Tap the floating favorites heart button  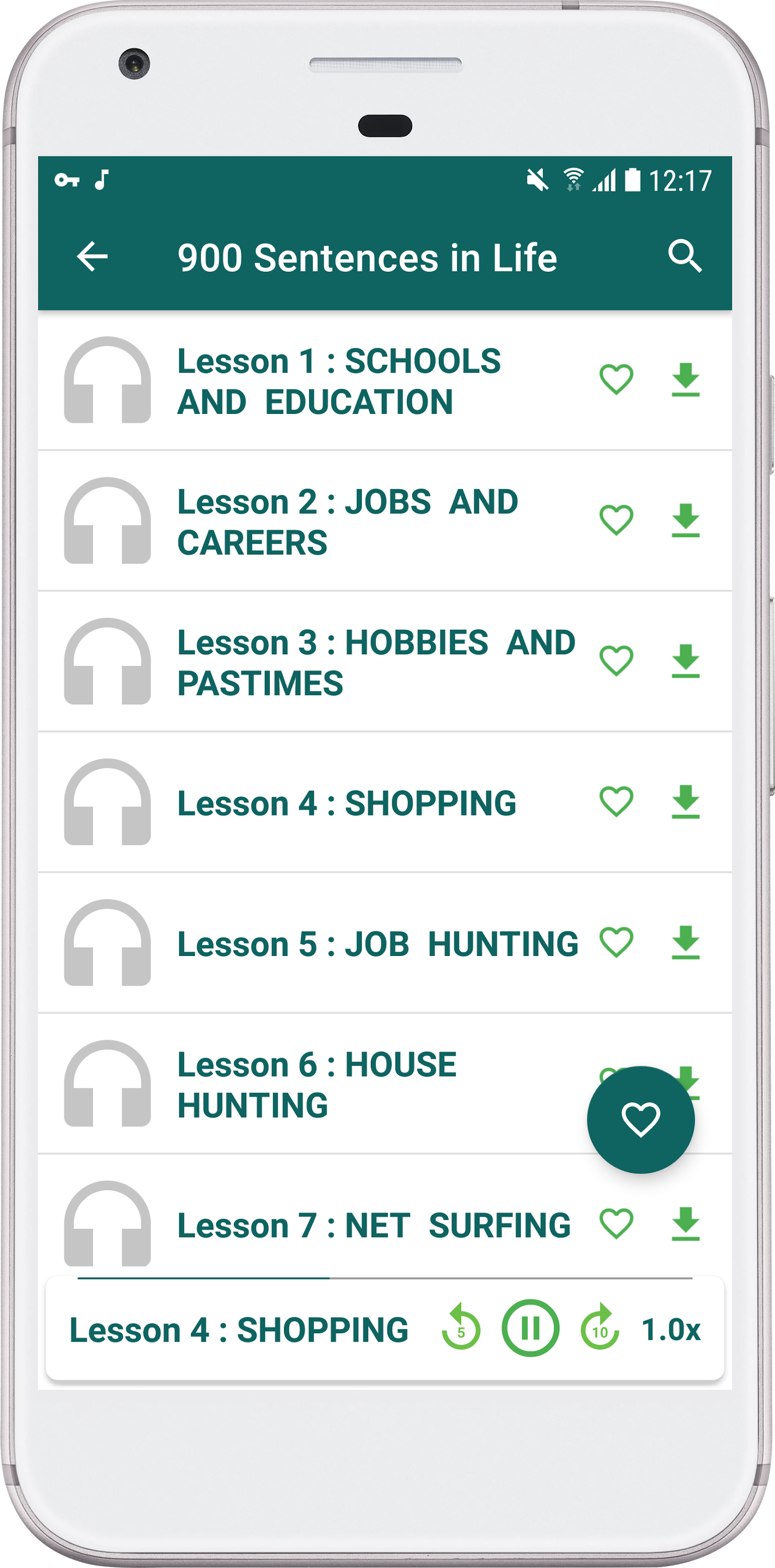point(641,1120)
